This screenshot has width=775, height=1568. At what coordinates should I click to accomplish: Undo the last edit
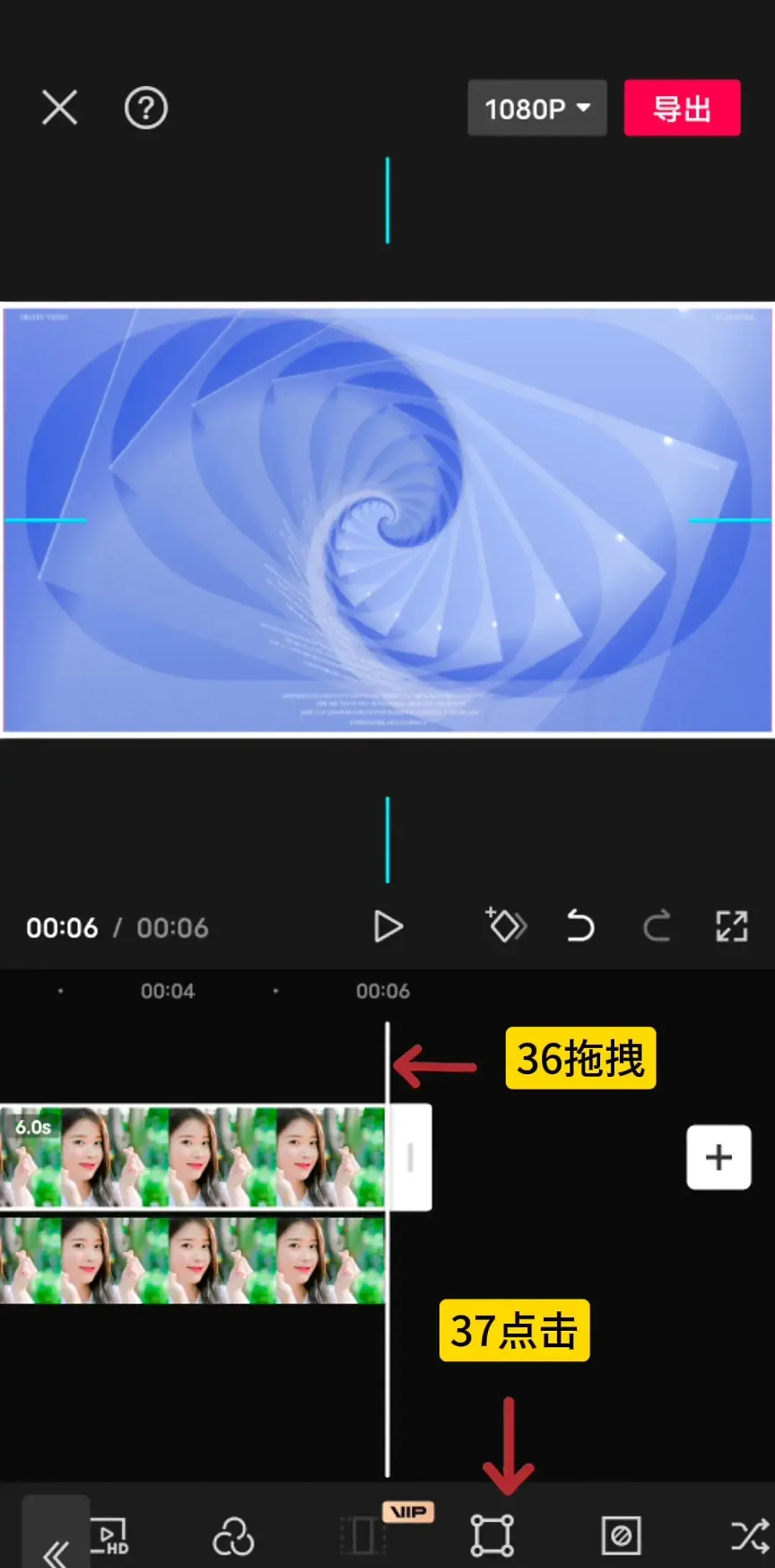580,925
